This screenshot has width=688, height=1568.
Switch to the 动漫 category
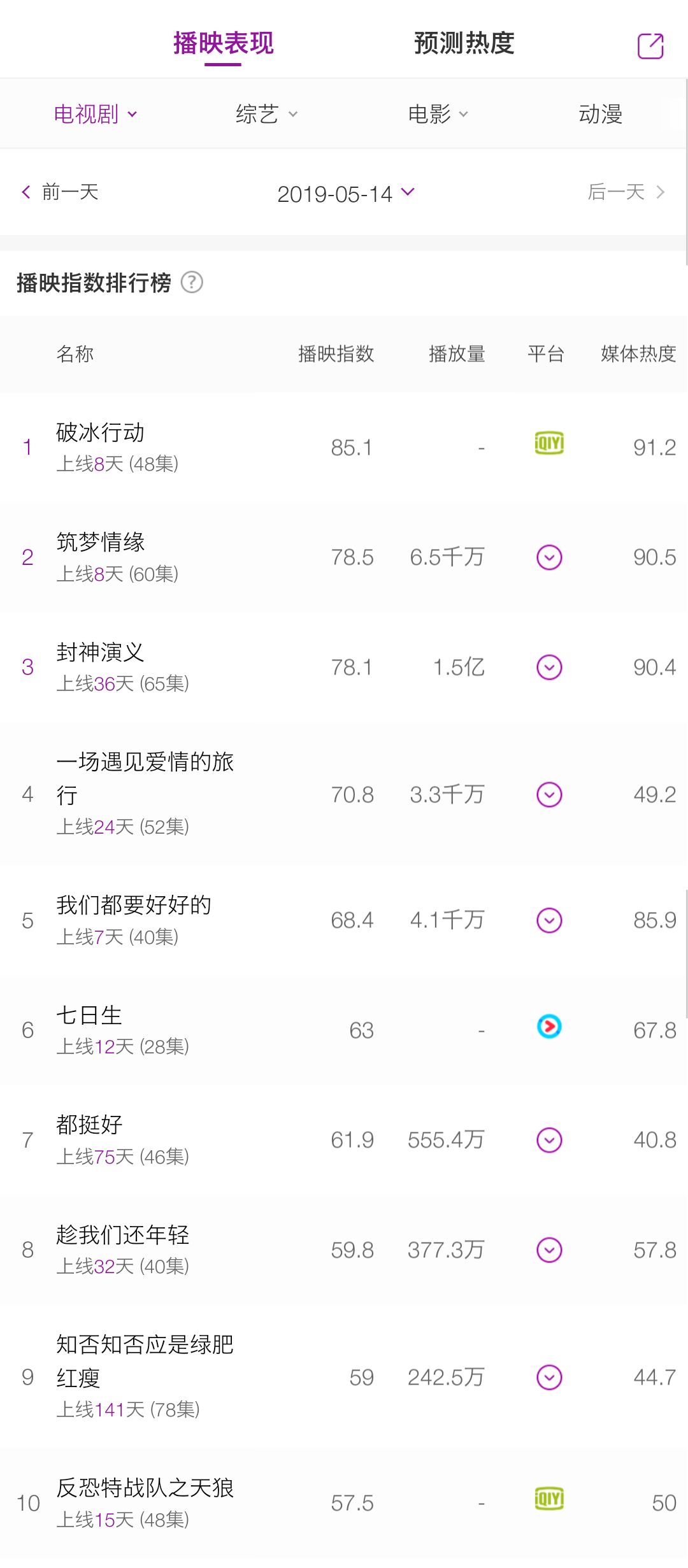[600, 114]
